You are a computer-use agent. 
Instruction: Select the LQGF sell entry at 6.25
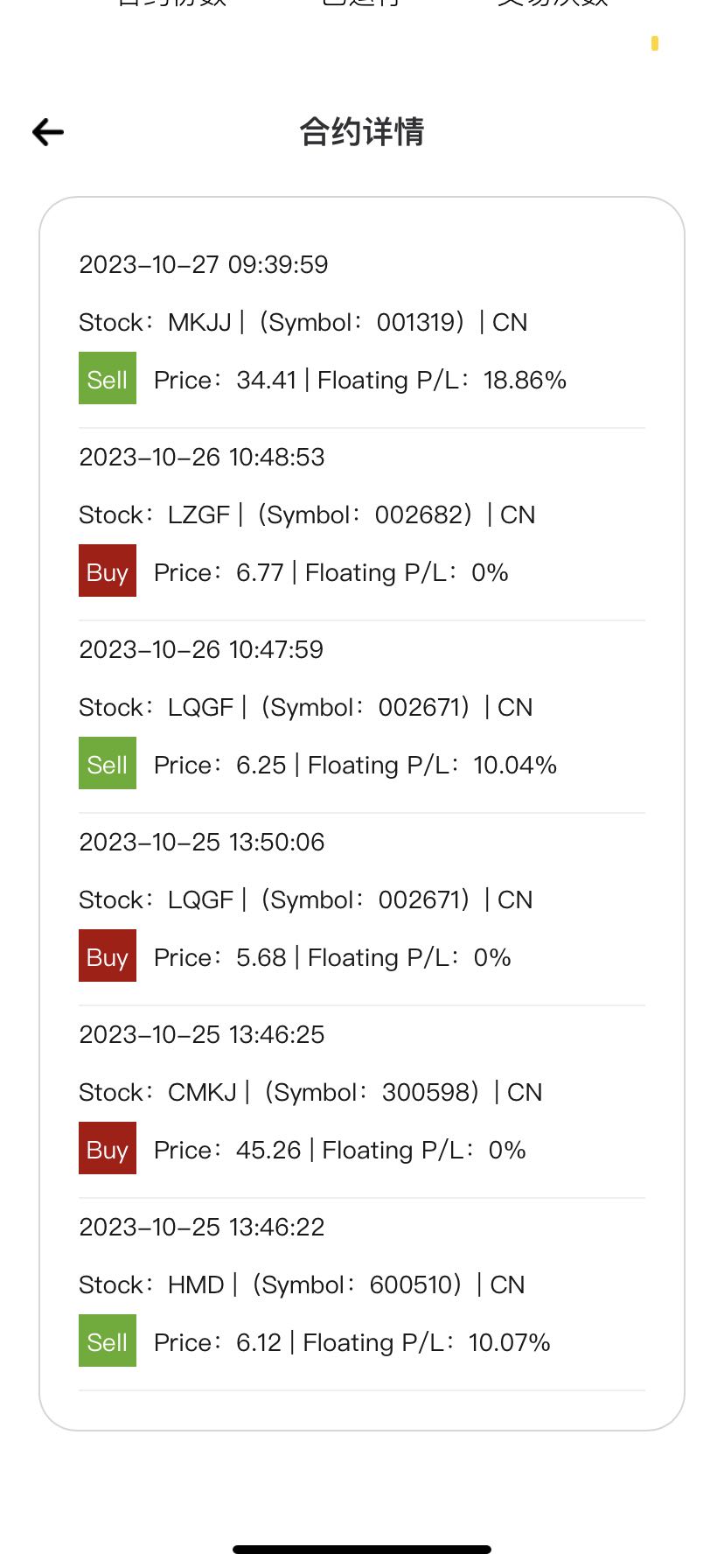click(x=362, y=717)
